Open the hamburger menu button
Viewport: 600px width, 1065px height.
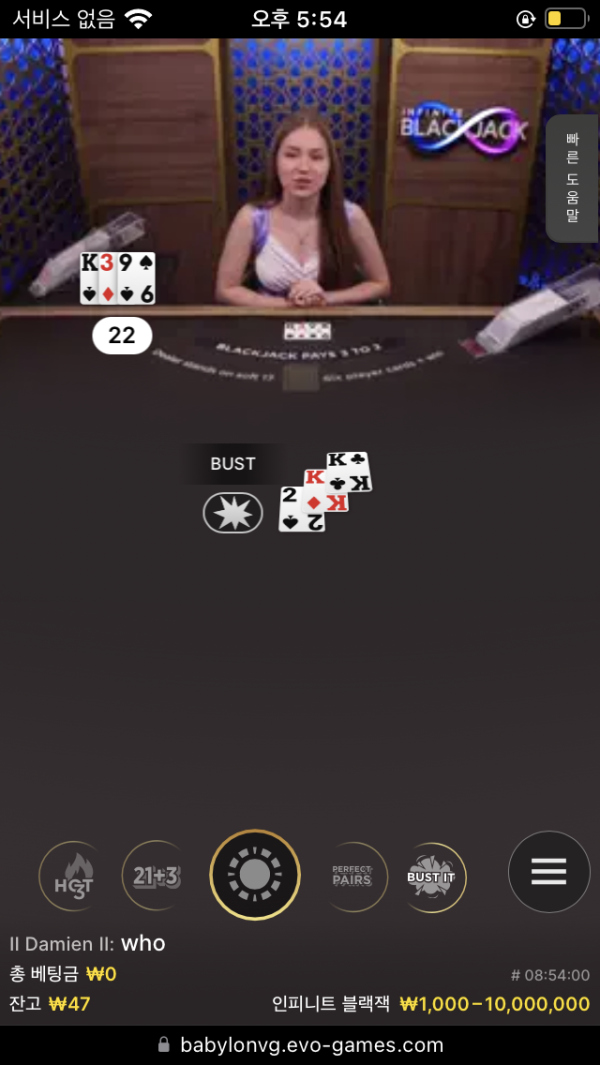click(548, 871)
